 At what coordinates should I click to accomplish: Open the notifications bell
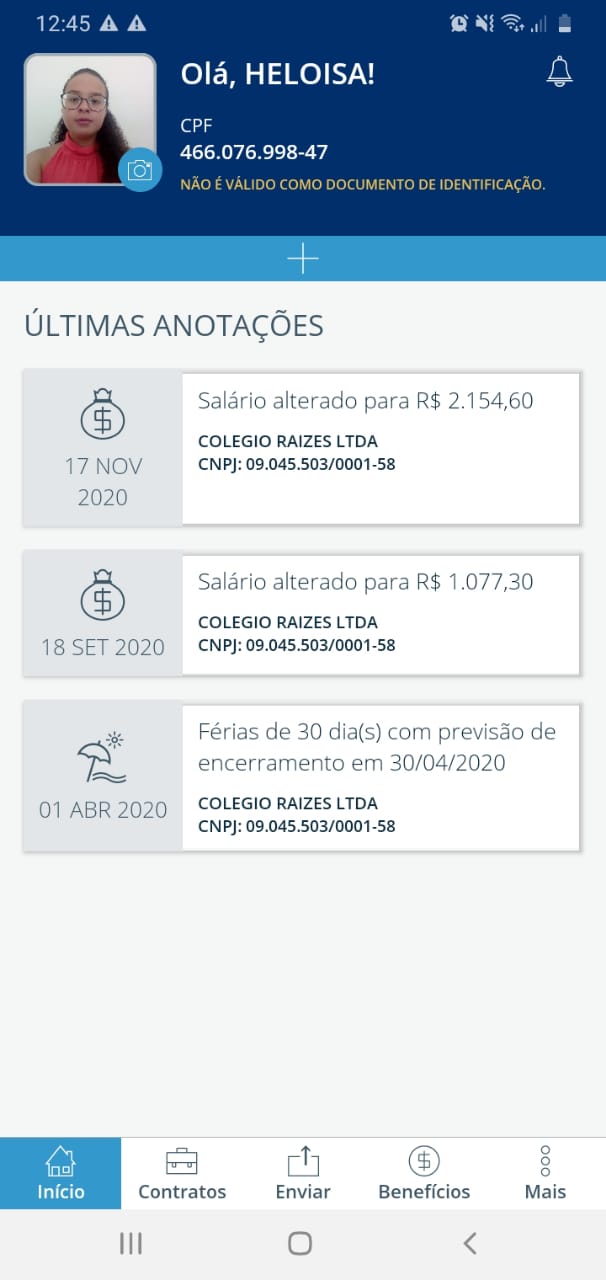[x=560, y=72]
